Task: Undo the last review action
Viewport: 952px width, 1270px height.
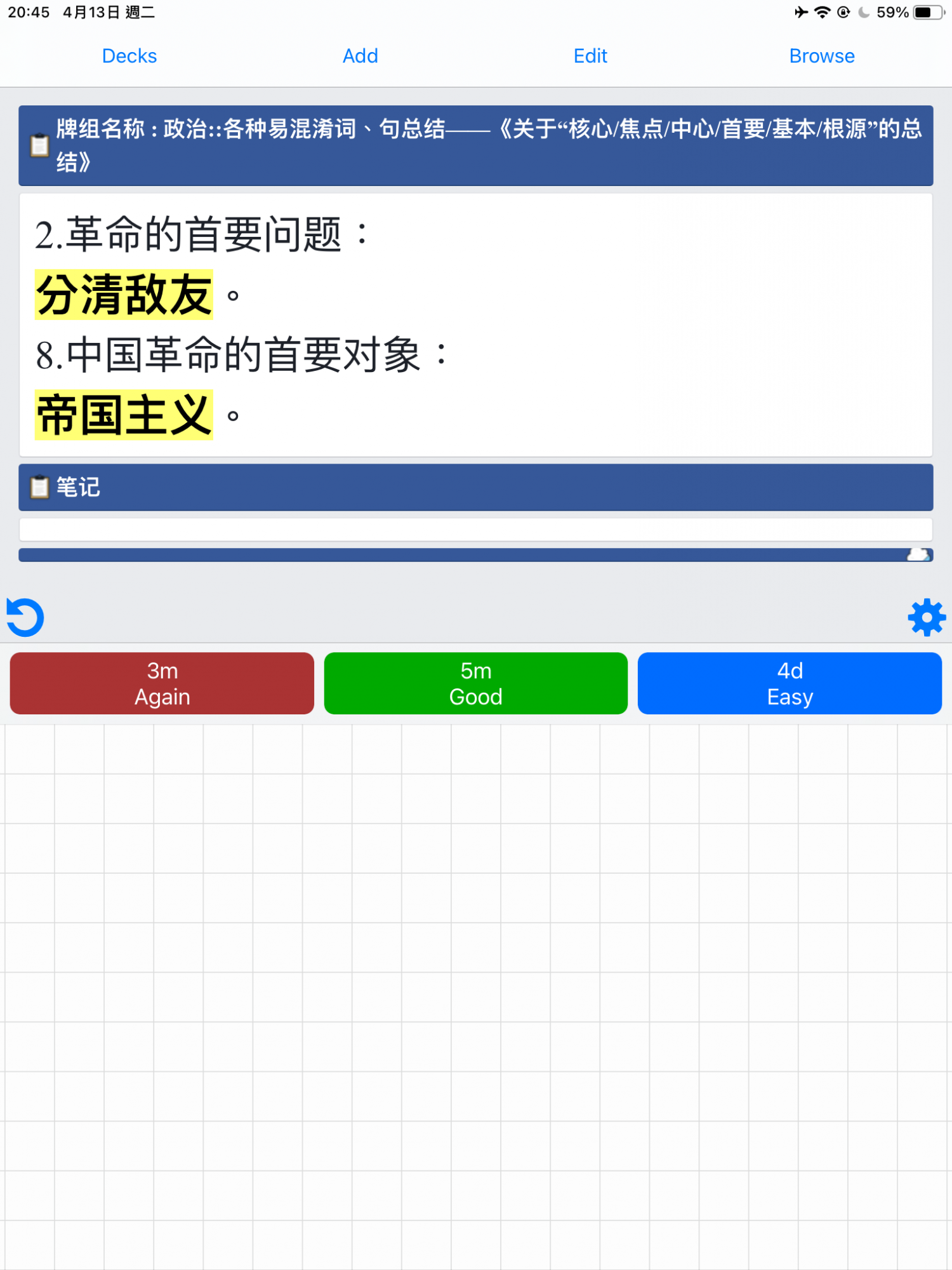Action: pyautogui.click(x=25, y=617)
